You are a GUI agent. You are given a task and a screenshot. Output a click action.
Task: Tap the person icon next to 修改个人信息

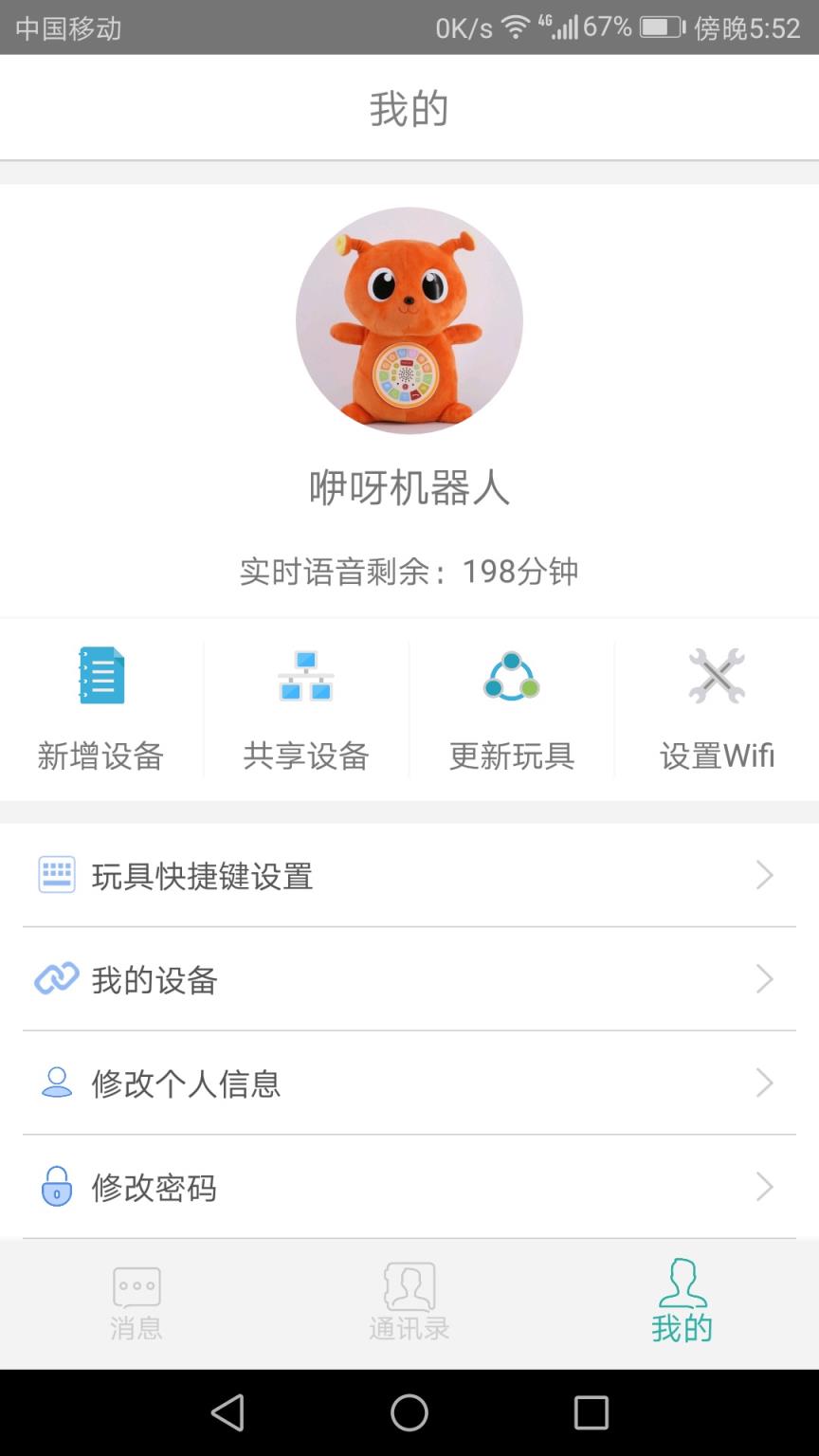pos(55,1083)
